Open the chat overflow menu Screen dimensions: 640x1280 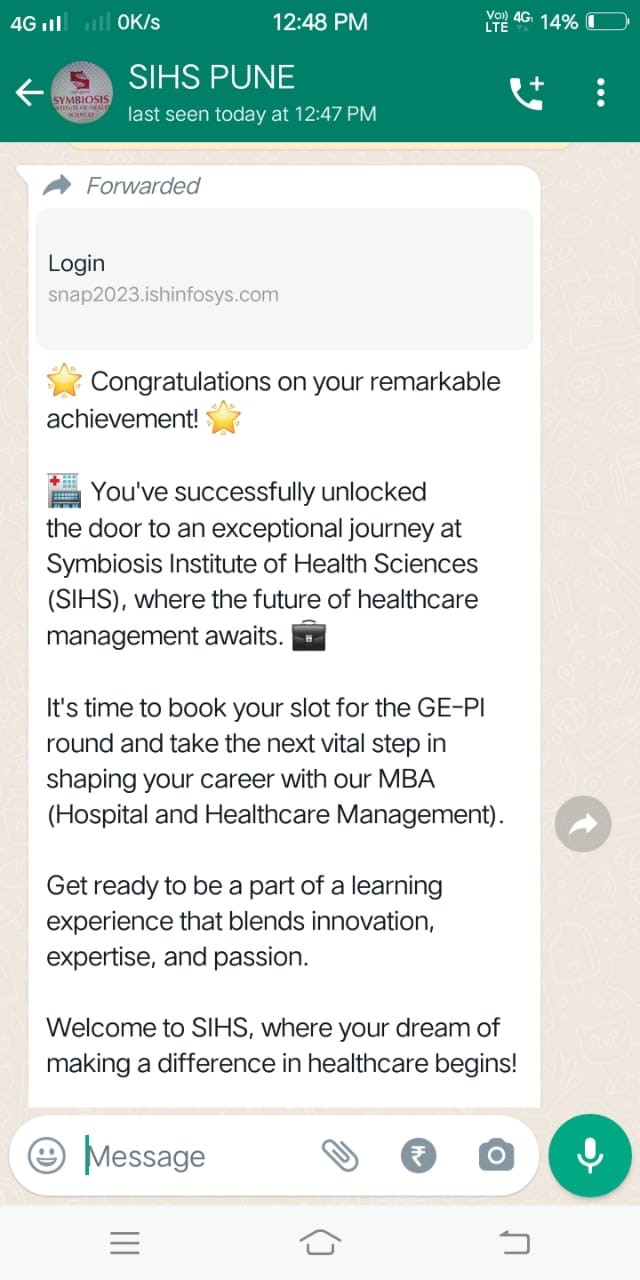coord(600,93)
